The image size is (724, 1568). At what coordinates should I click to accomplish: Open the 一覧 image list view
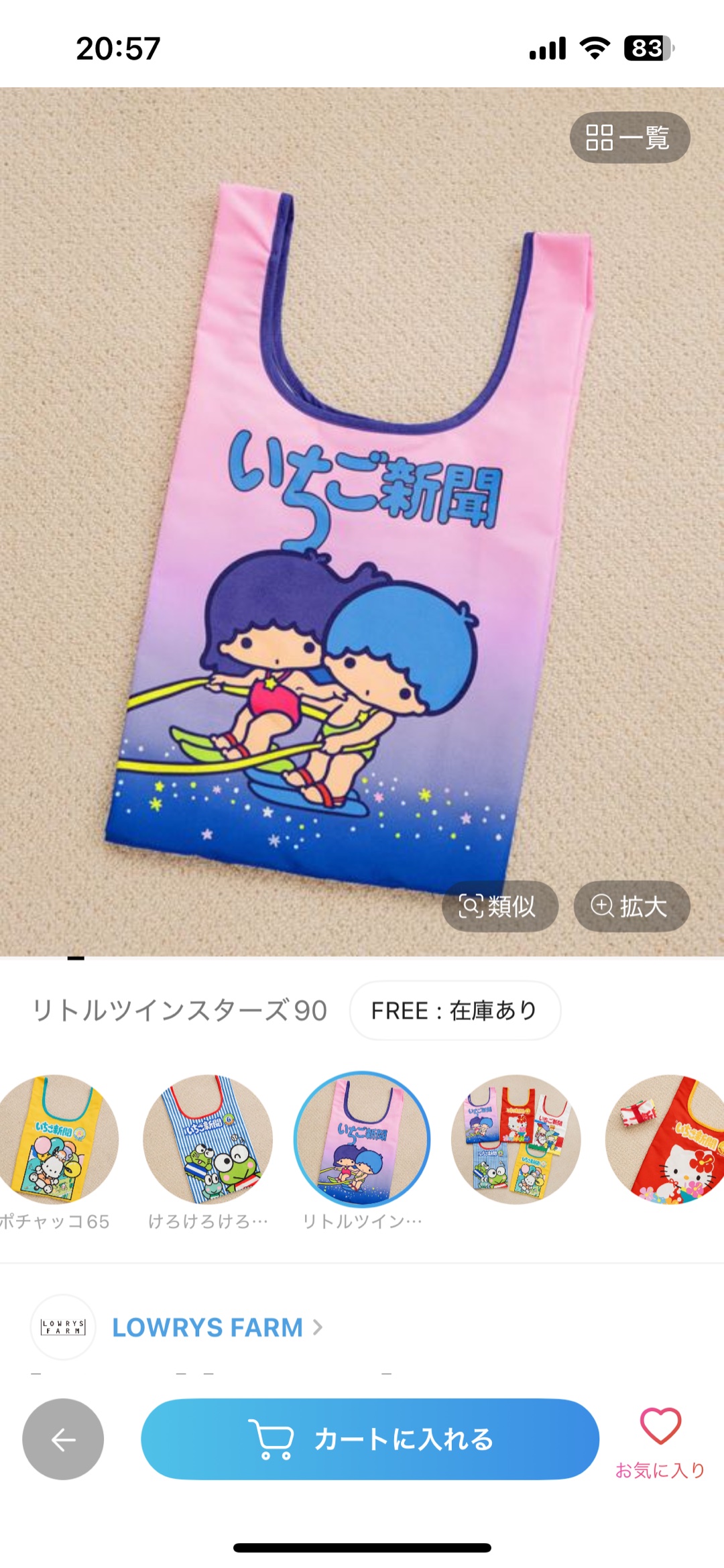[x=629, y=137]
